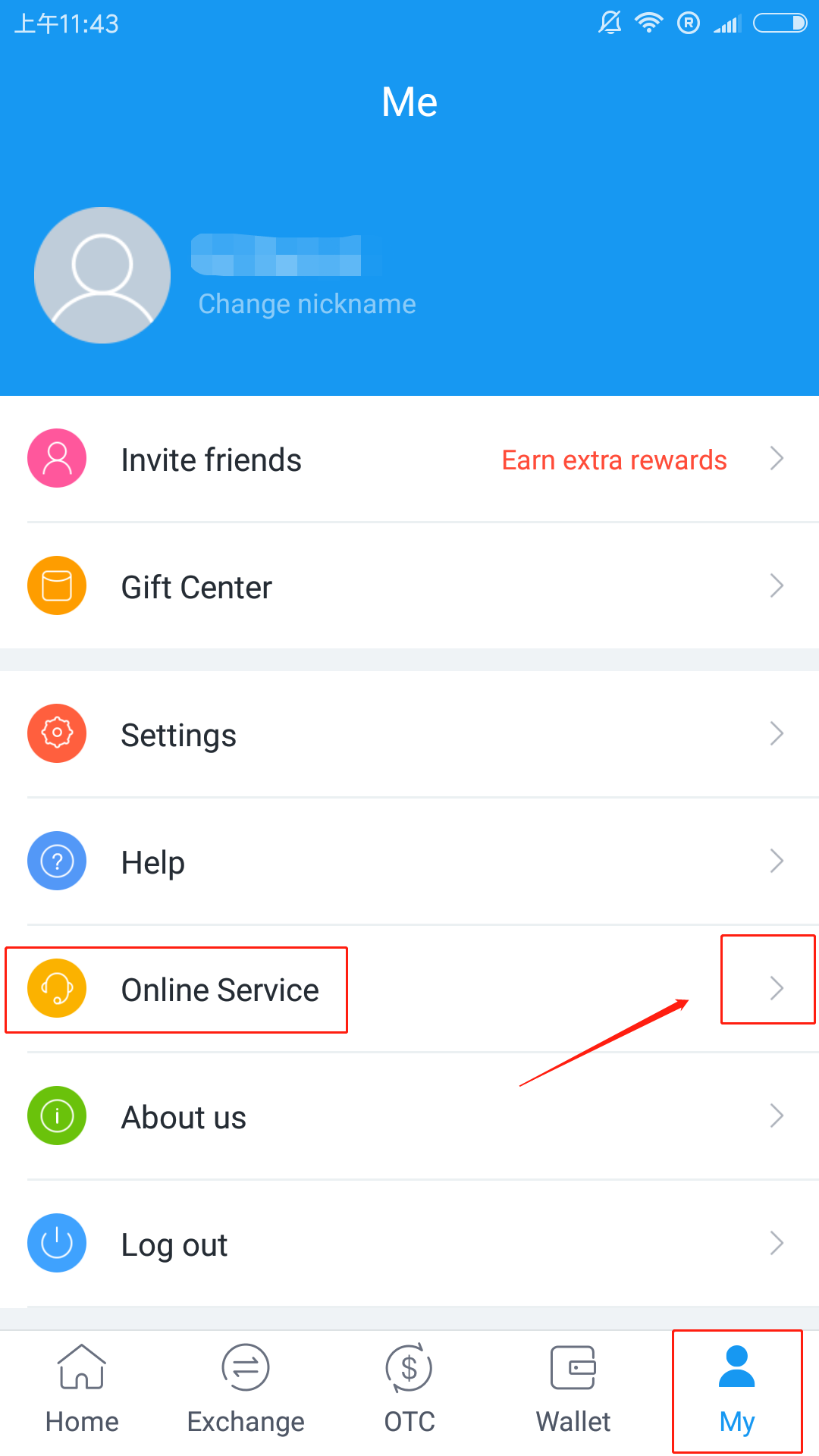Tap Log out
This screenshot has width=819, height=1456.
point(409,1243)
